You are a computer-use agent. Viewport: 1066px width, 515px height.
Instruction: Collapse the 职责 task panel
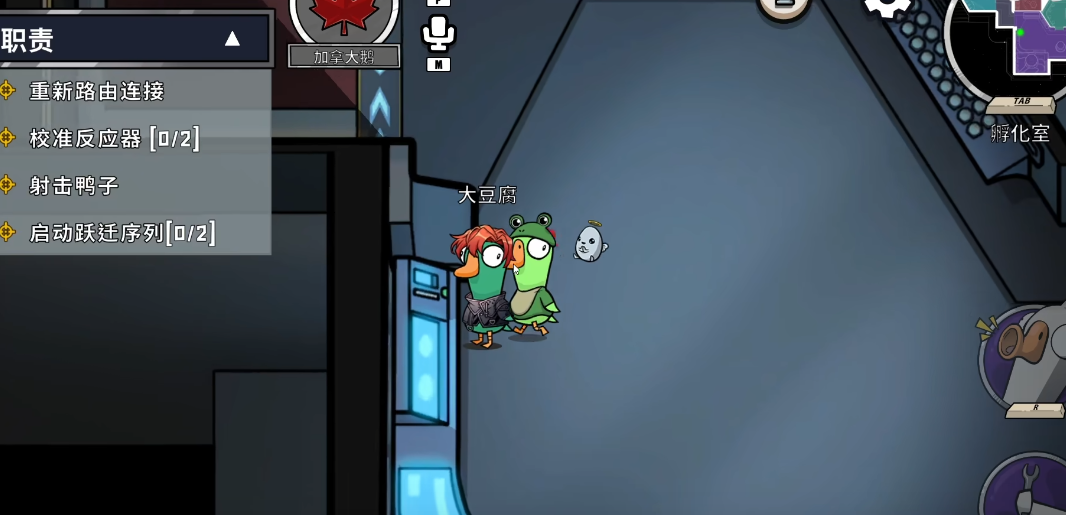232,39
